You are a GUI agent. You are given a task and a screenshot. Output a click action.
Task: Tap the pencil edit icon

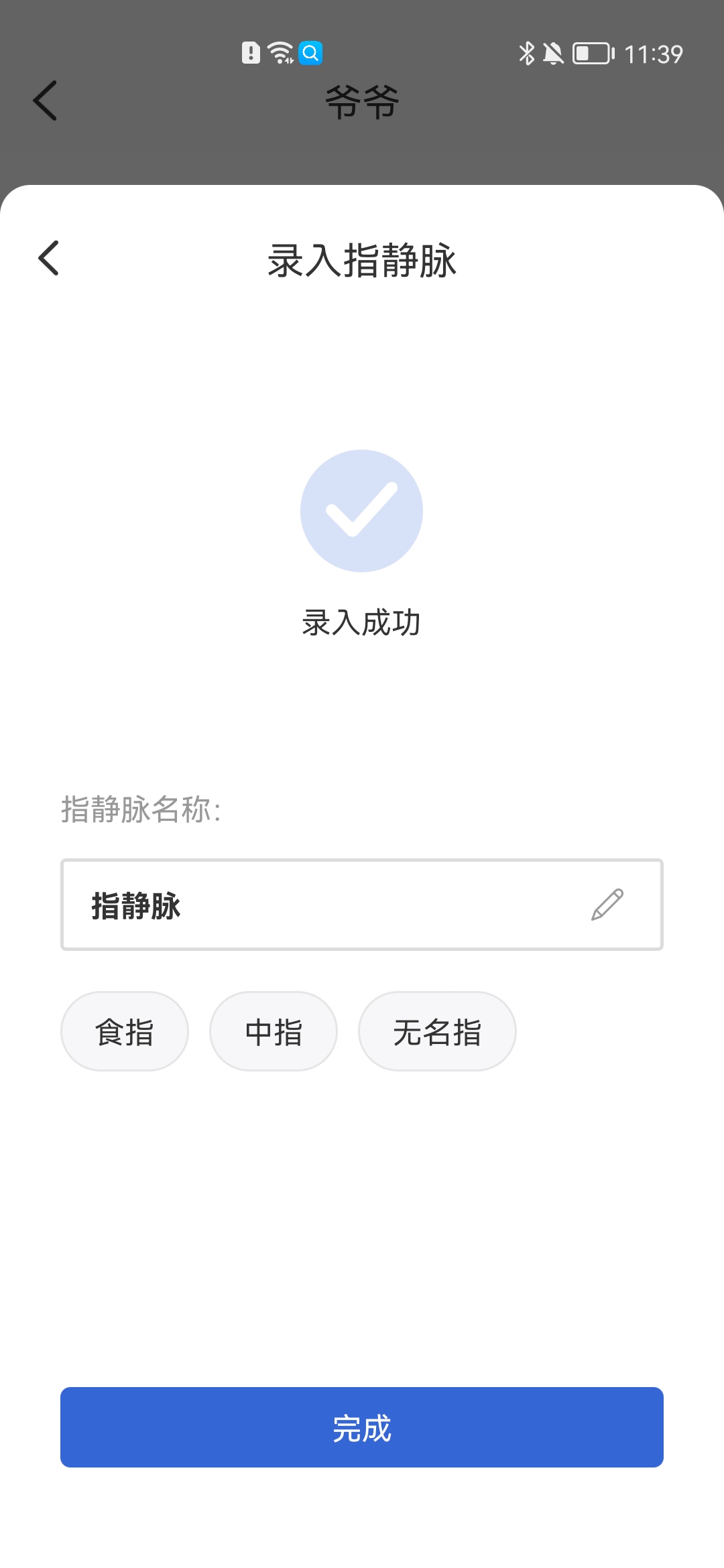click(607, 905)
